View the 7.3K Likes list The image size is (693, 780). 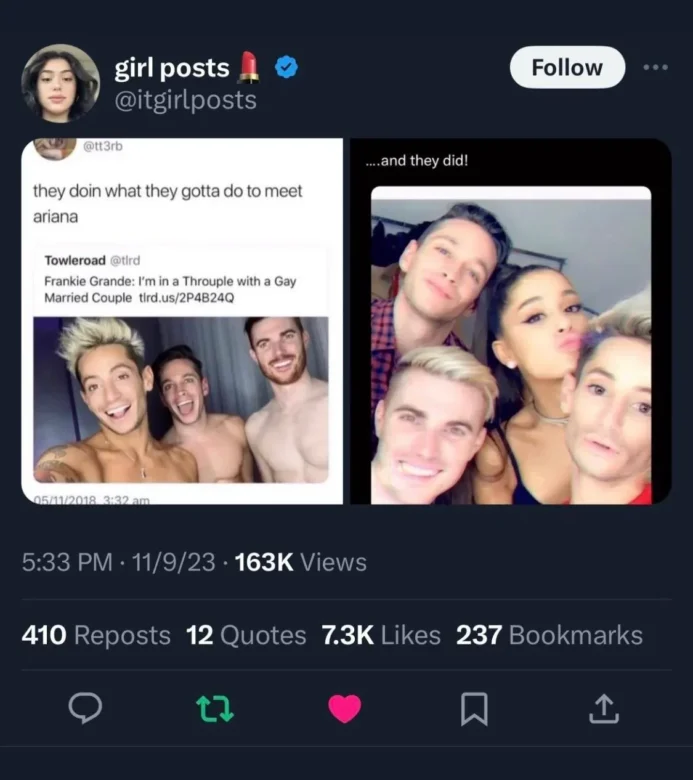click(381, 635)
